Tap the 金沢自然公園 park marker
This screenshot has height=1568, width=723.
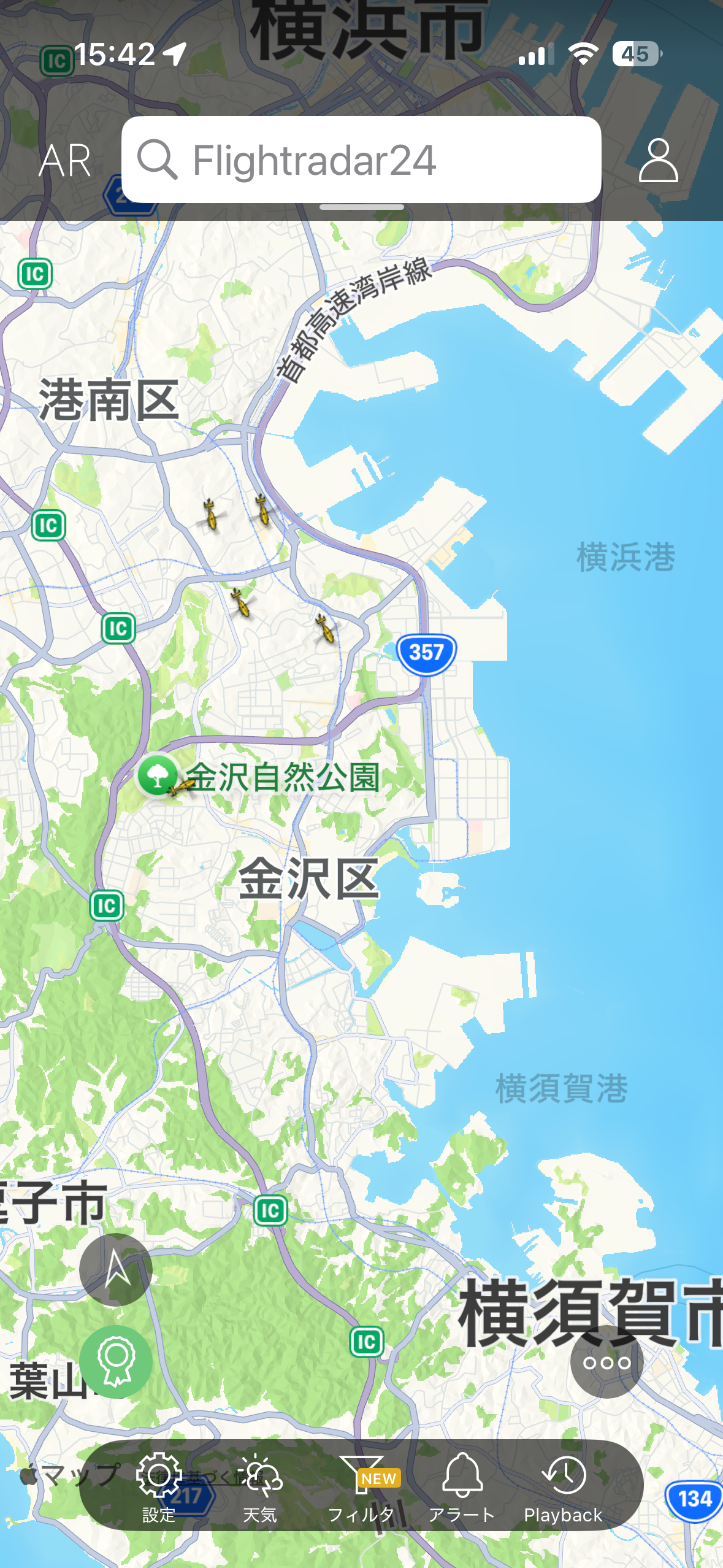pyautogui.click(x=157, y=774)
